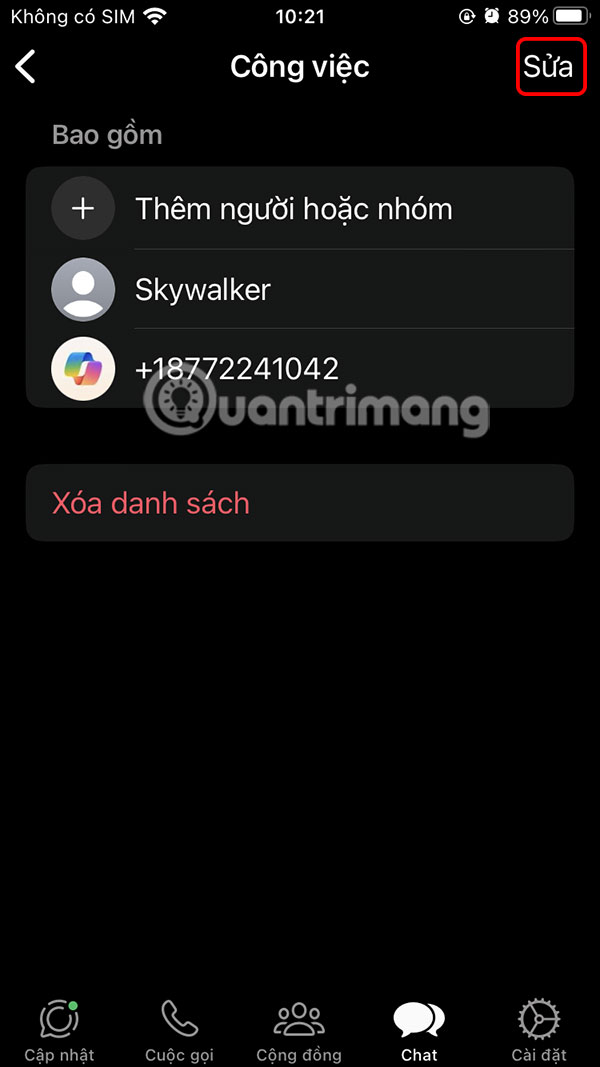
Task: Open the +18772241042 contact row
Action: [x=300, y=368]
